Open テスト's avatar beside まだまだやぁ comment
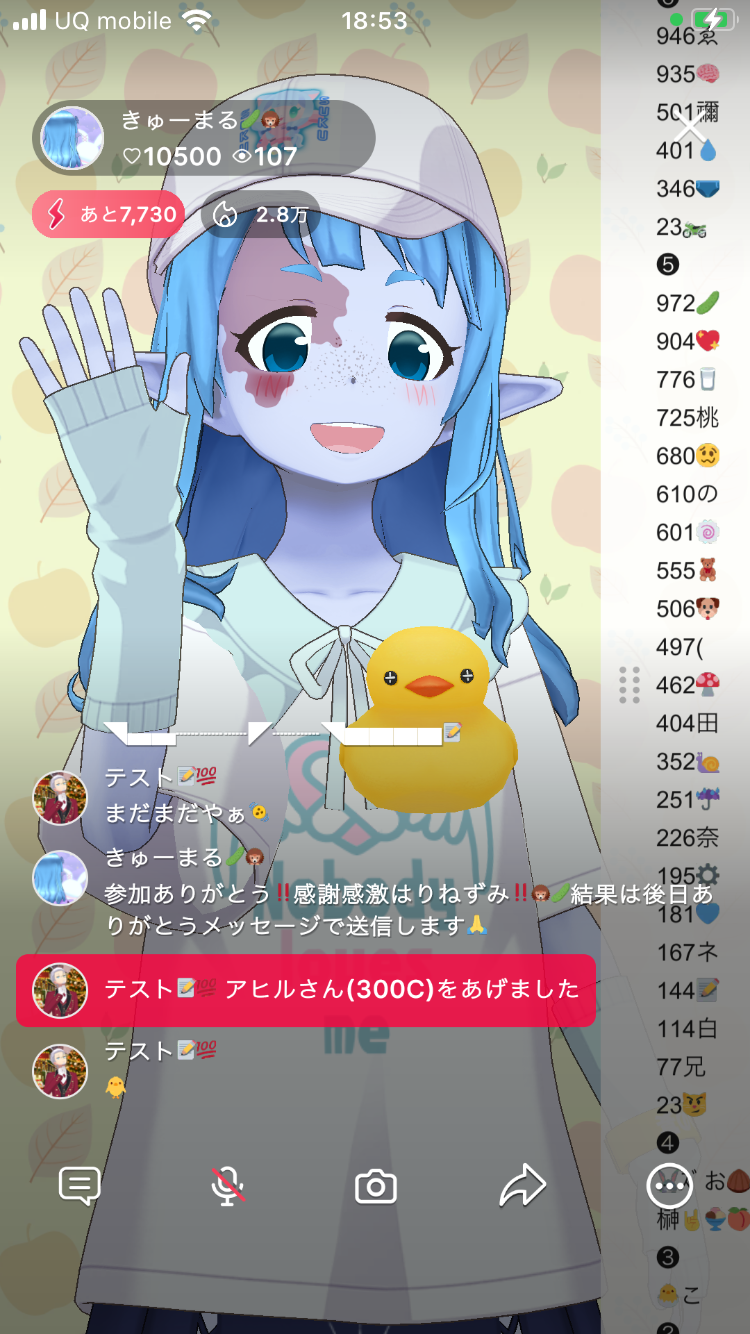 pos(61,797)
